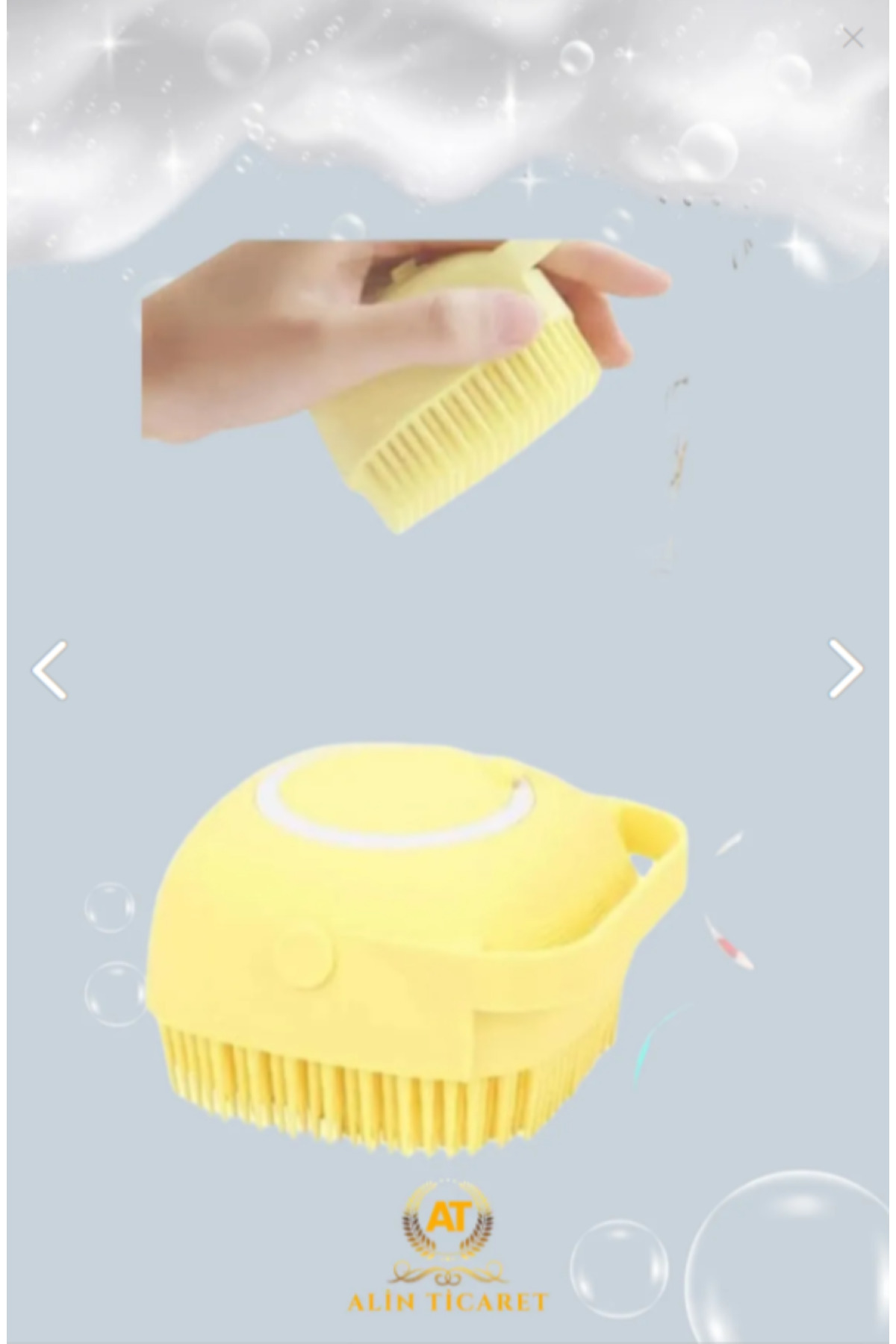Collapse the lightbox using the X control
This screenshot has width=896, height=1344.
[853, 37]
